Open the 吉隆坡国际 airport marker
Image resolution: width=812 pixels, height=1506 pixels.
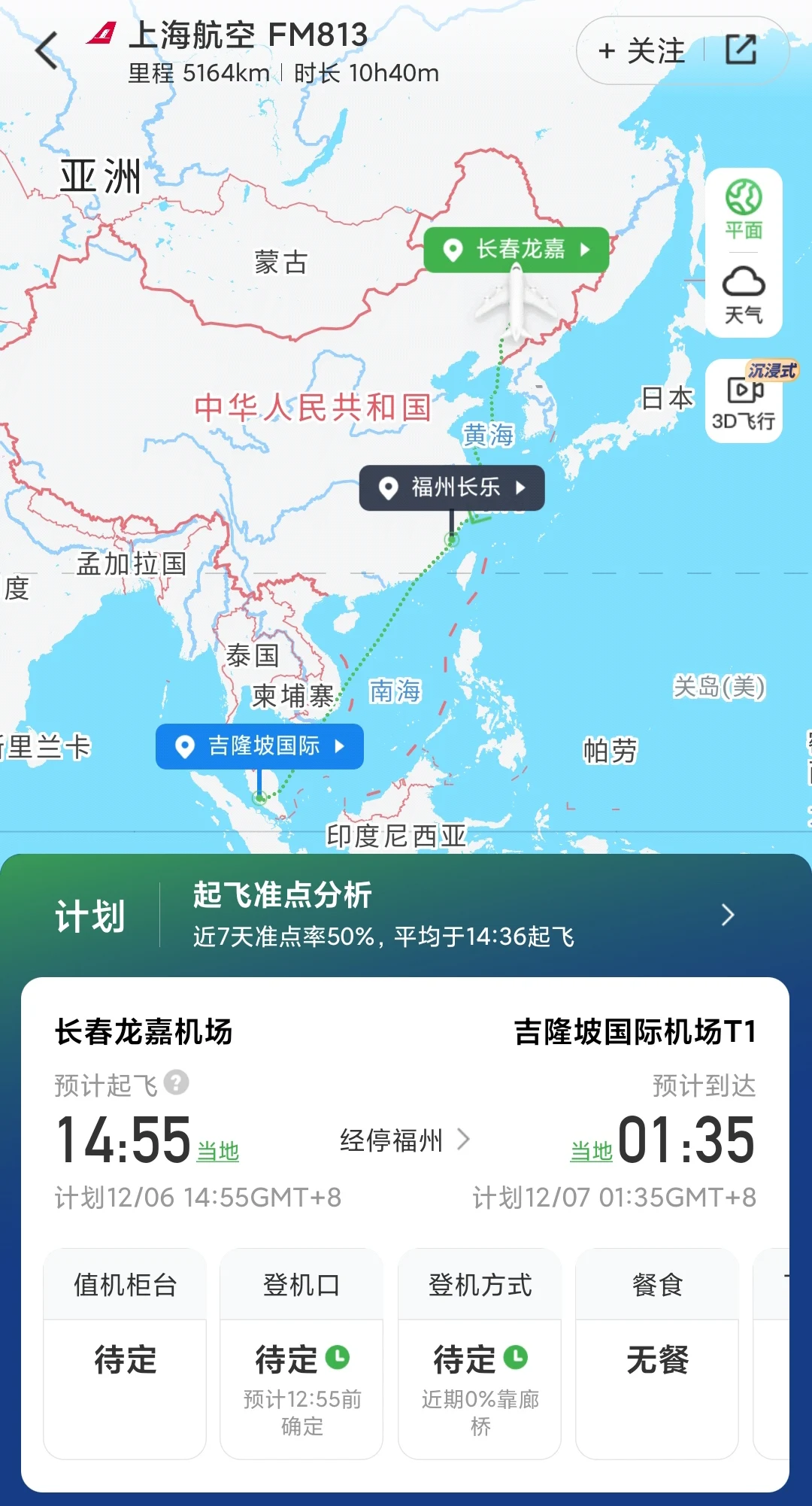click(x=260, y=746)
